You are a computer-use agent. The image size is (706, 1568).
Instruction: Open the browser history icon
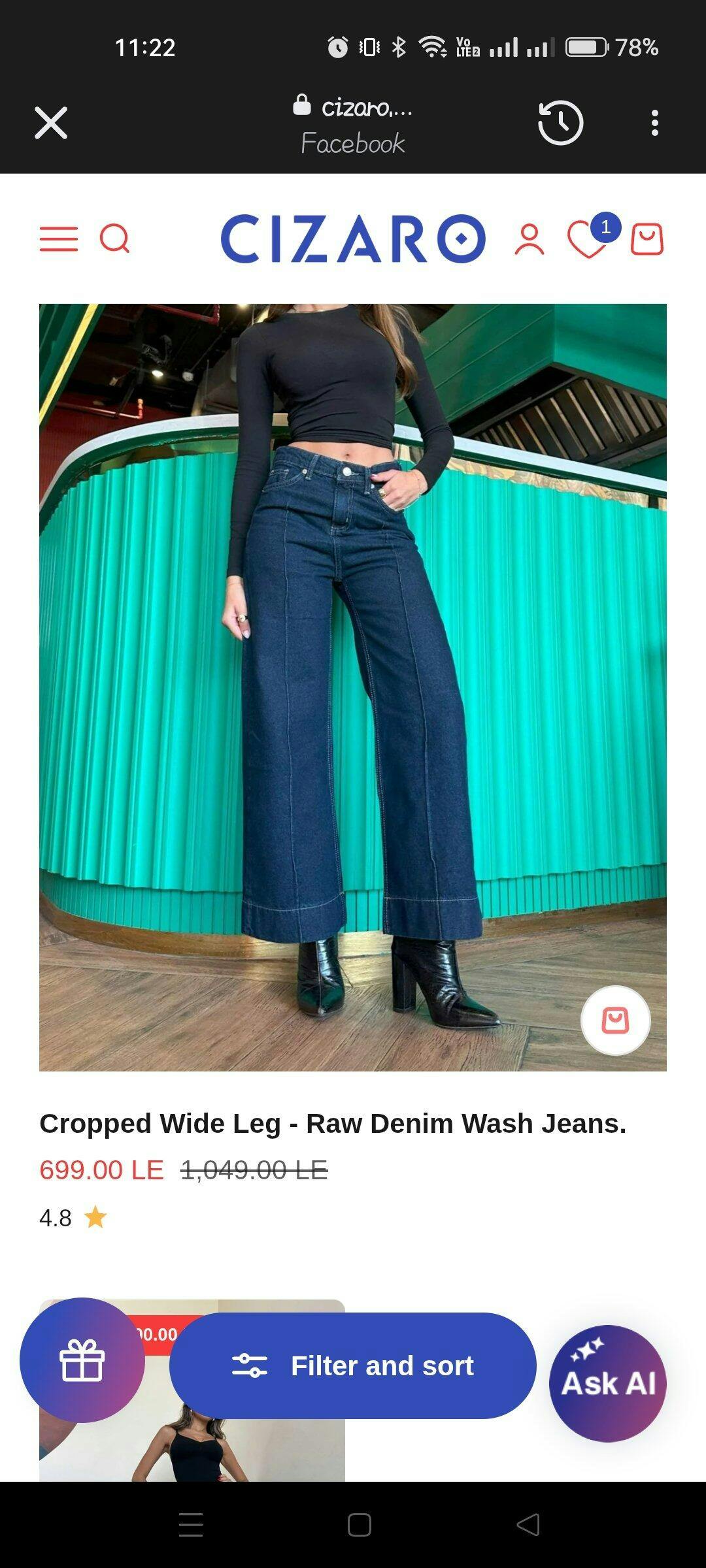560,123
